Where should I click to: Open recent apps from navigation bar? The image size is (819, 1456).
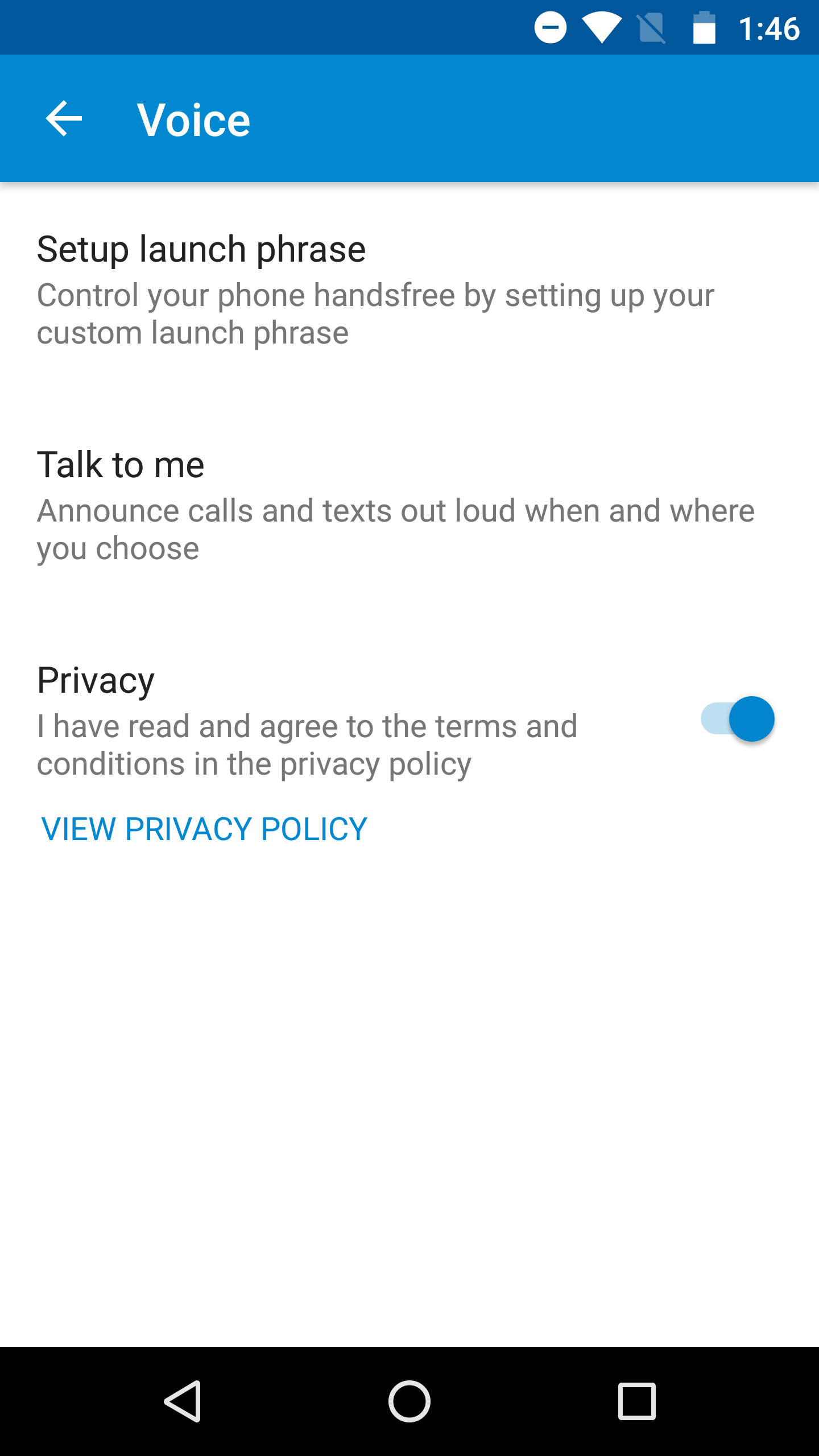637,1401
